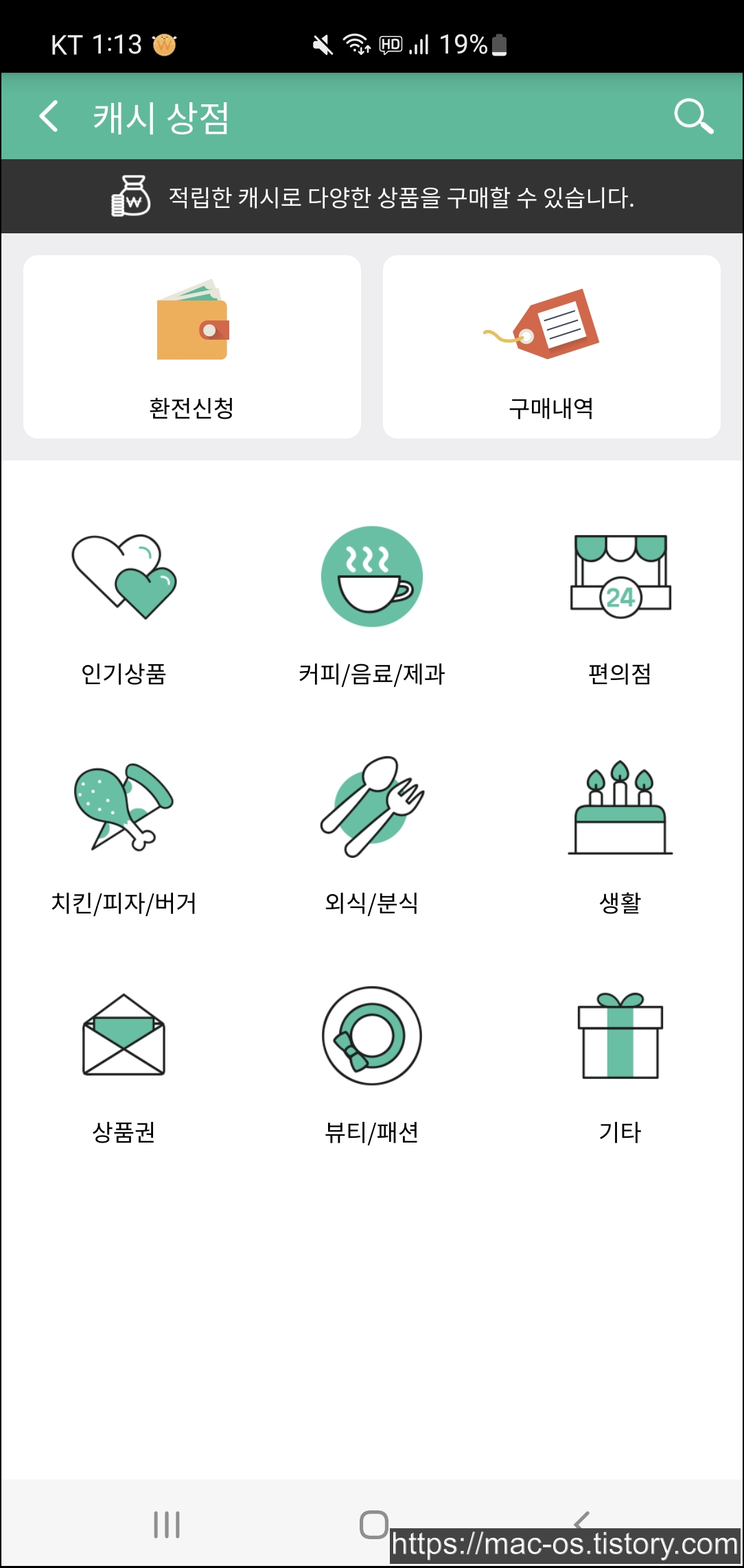Viewport: 744px width, 1568px height.
Task: Open the 뷰티/패션 category
Action: tap(372, 1066)
